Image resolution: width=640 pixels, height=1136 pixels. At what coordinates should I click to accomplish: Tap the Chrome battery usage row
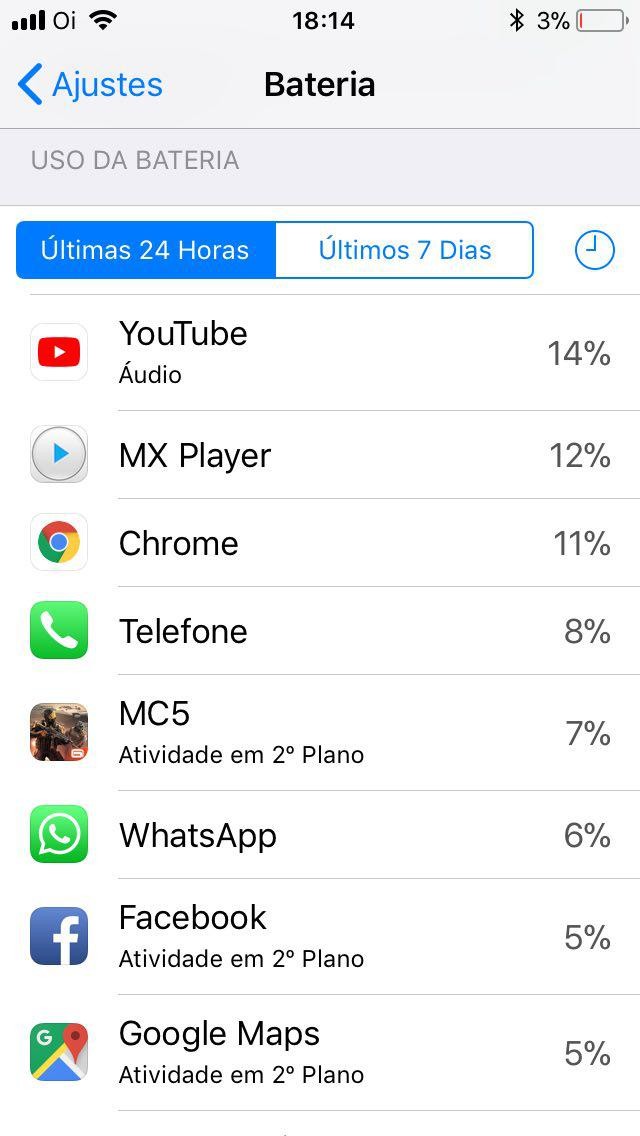click(320, 543)
